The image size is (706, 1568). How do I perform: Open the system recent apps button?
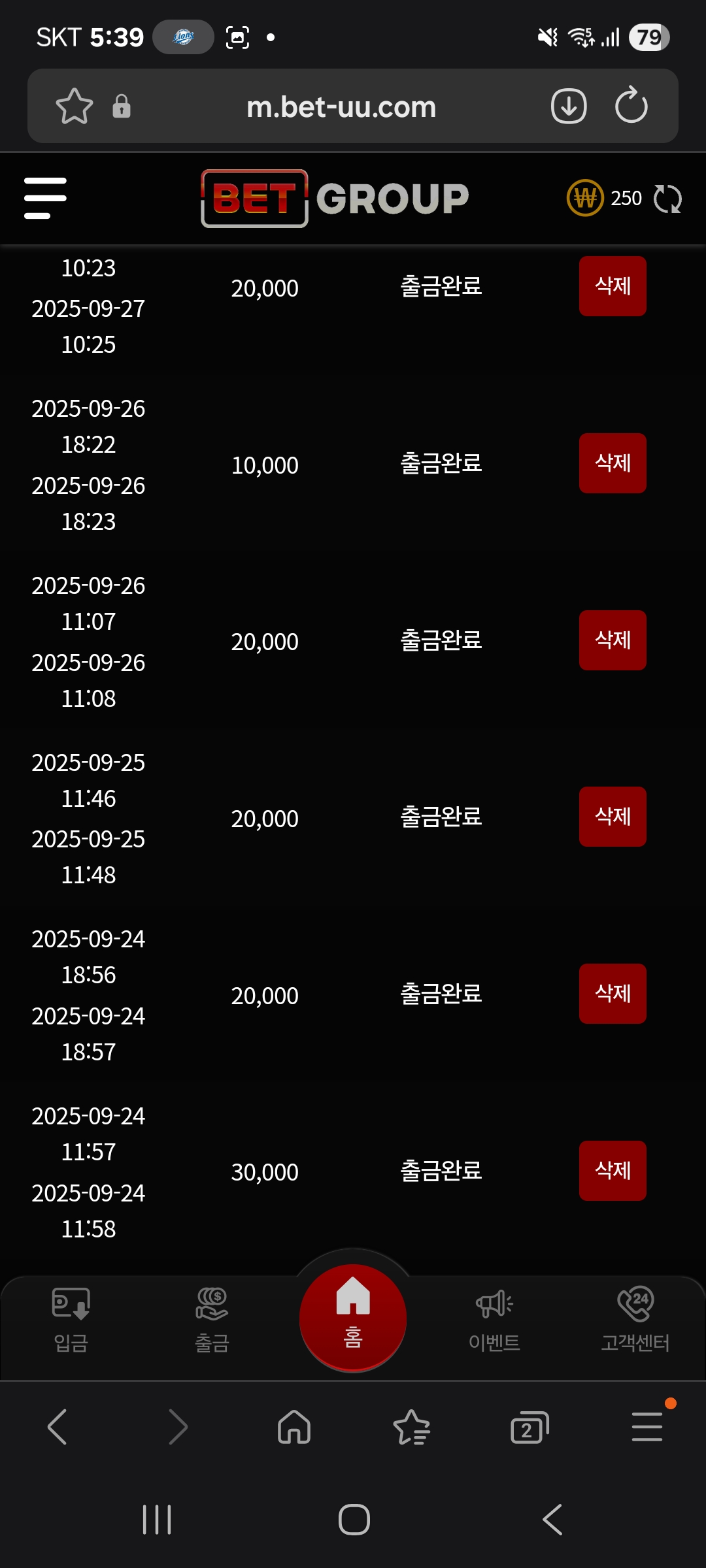(157, 1520)
